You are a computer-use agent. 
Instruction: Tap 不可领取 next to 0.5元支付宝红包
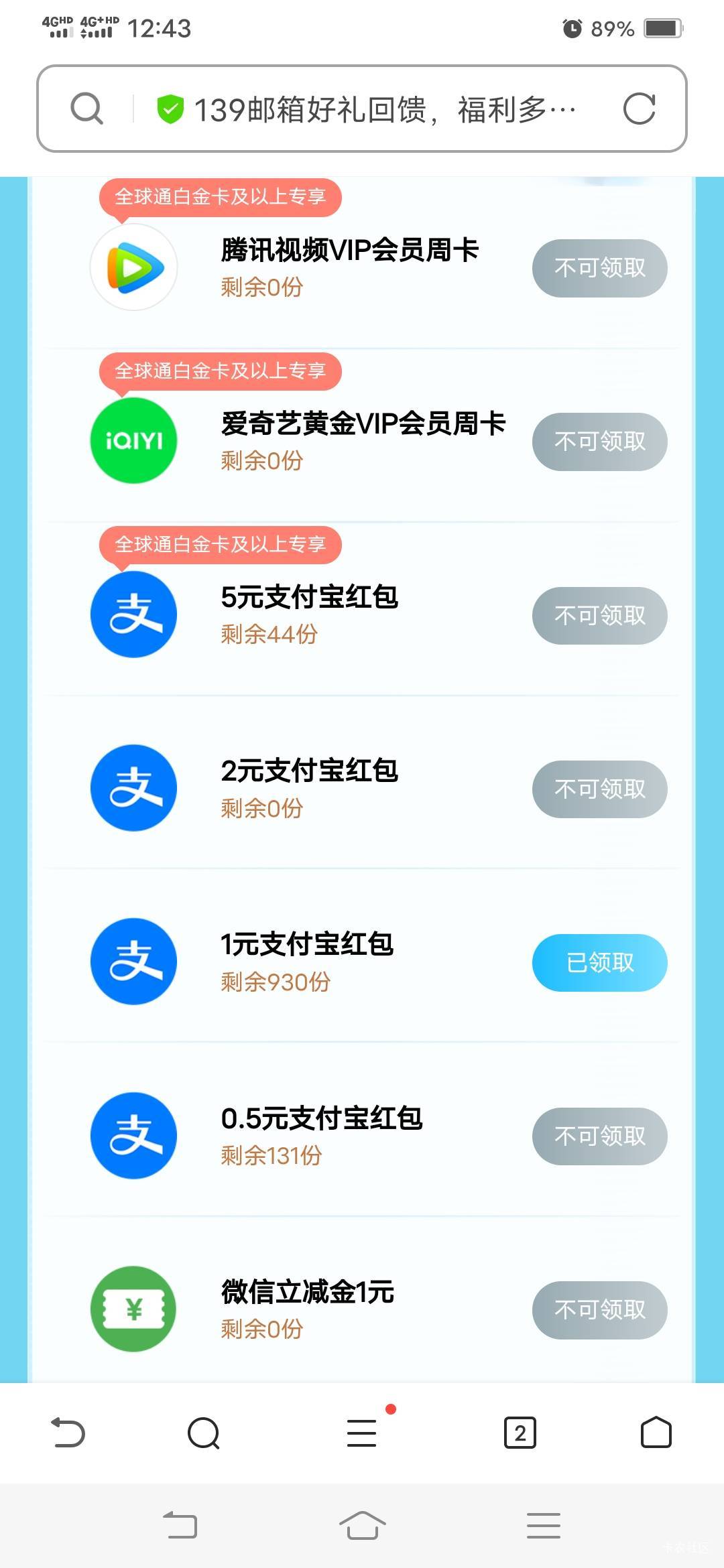point(599,1136)
